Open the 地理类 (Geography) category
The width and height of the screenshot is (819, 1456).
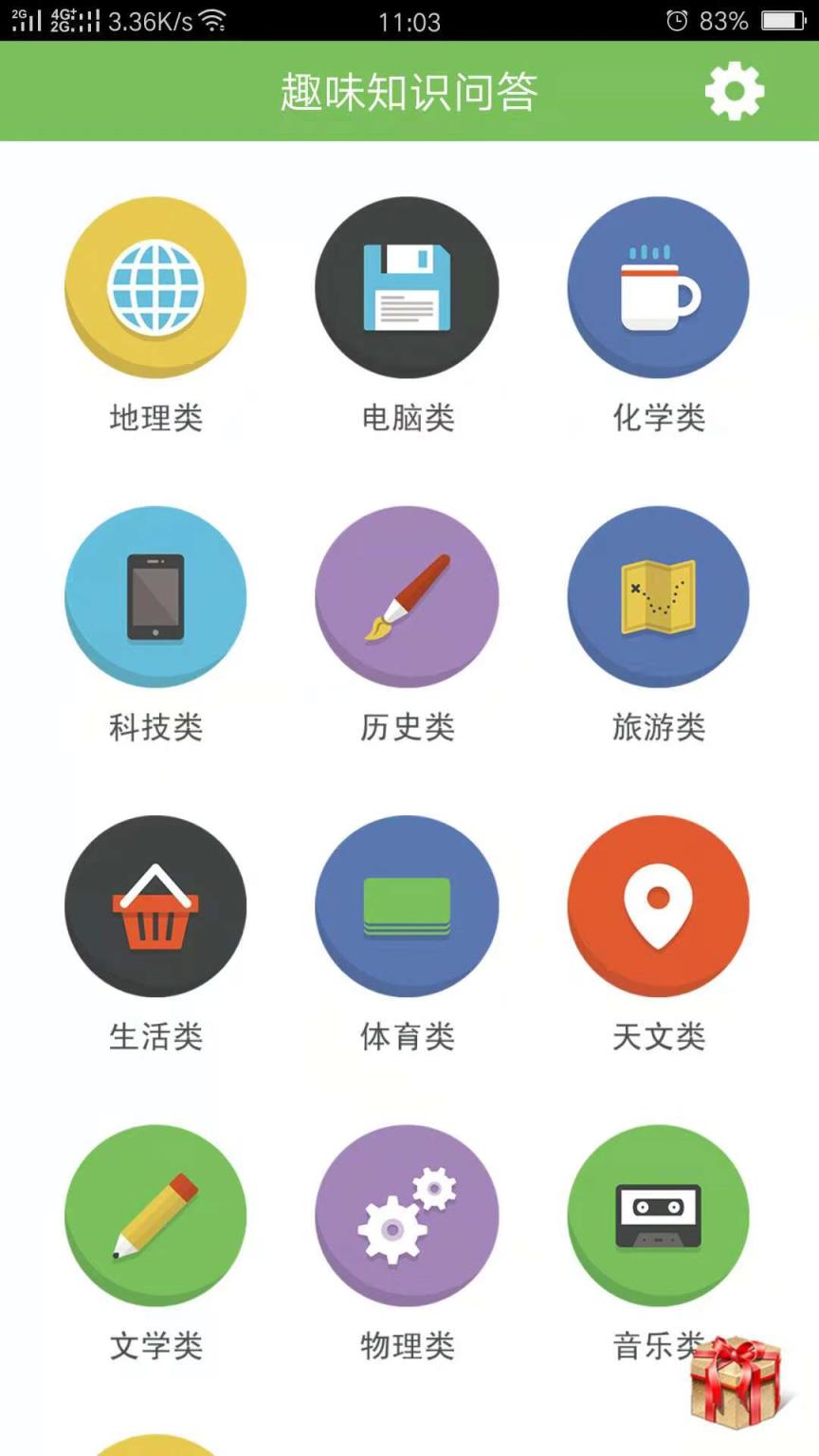click(x=155, y=287)
